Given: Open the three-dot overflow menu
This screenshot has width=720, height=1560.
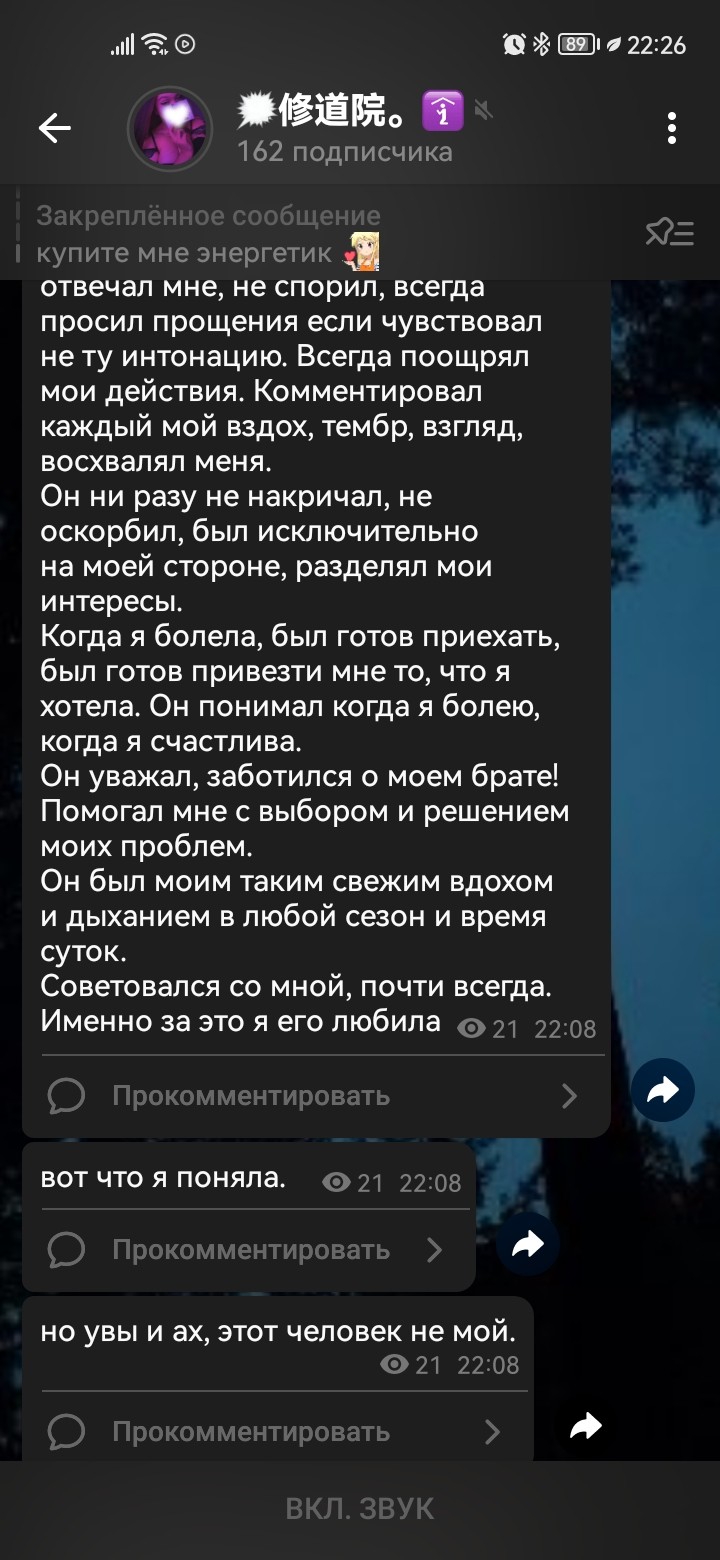Looking at the screenshot, I should point(672,128).
